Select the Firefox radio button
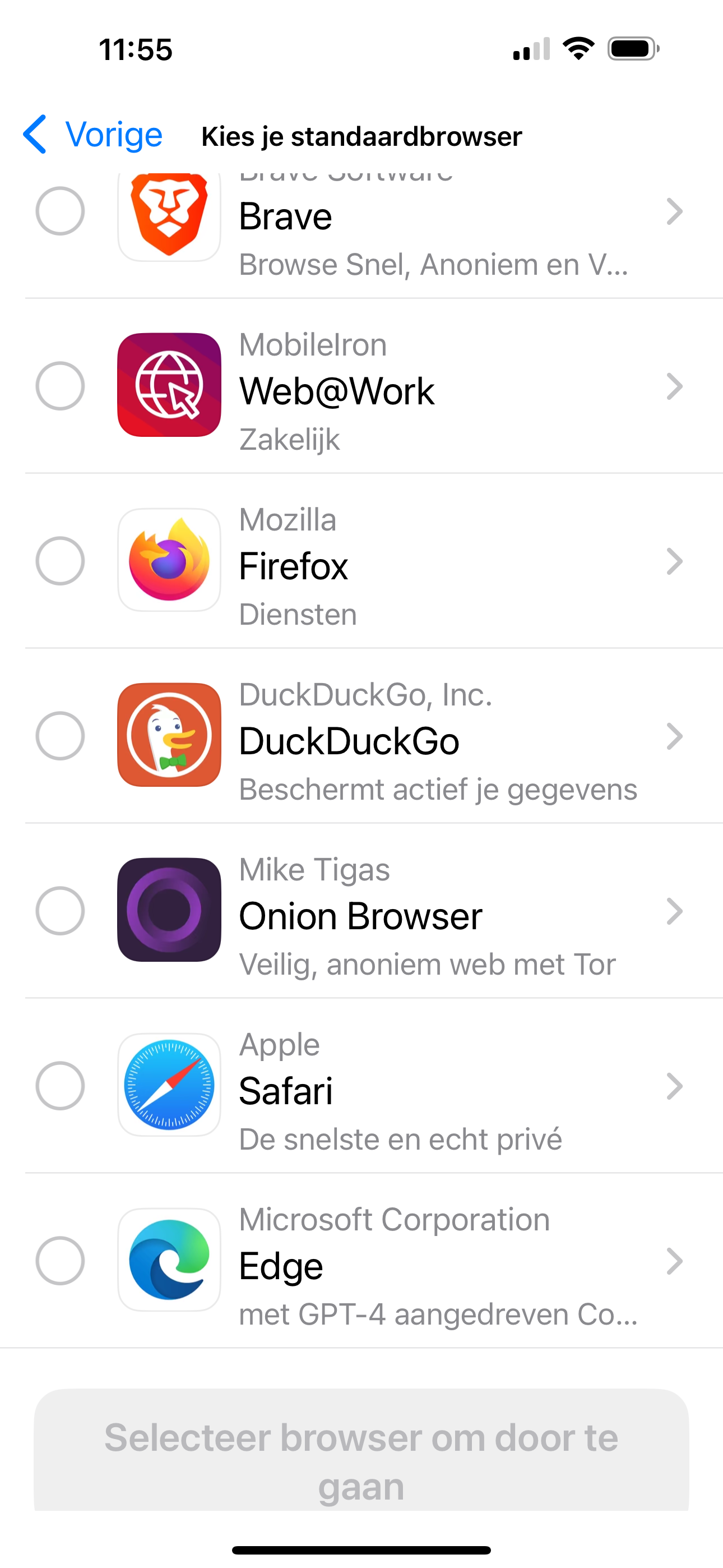 pos(59,561)
